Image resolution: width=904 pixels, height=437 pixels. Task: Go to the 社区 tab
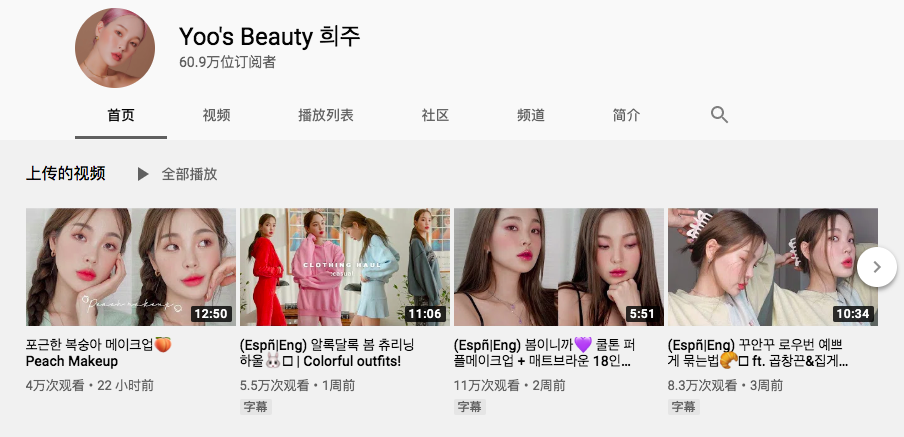coord(435,115)
